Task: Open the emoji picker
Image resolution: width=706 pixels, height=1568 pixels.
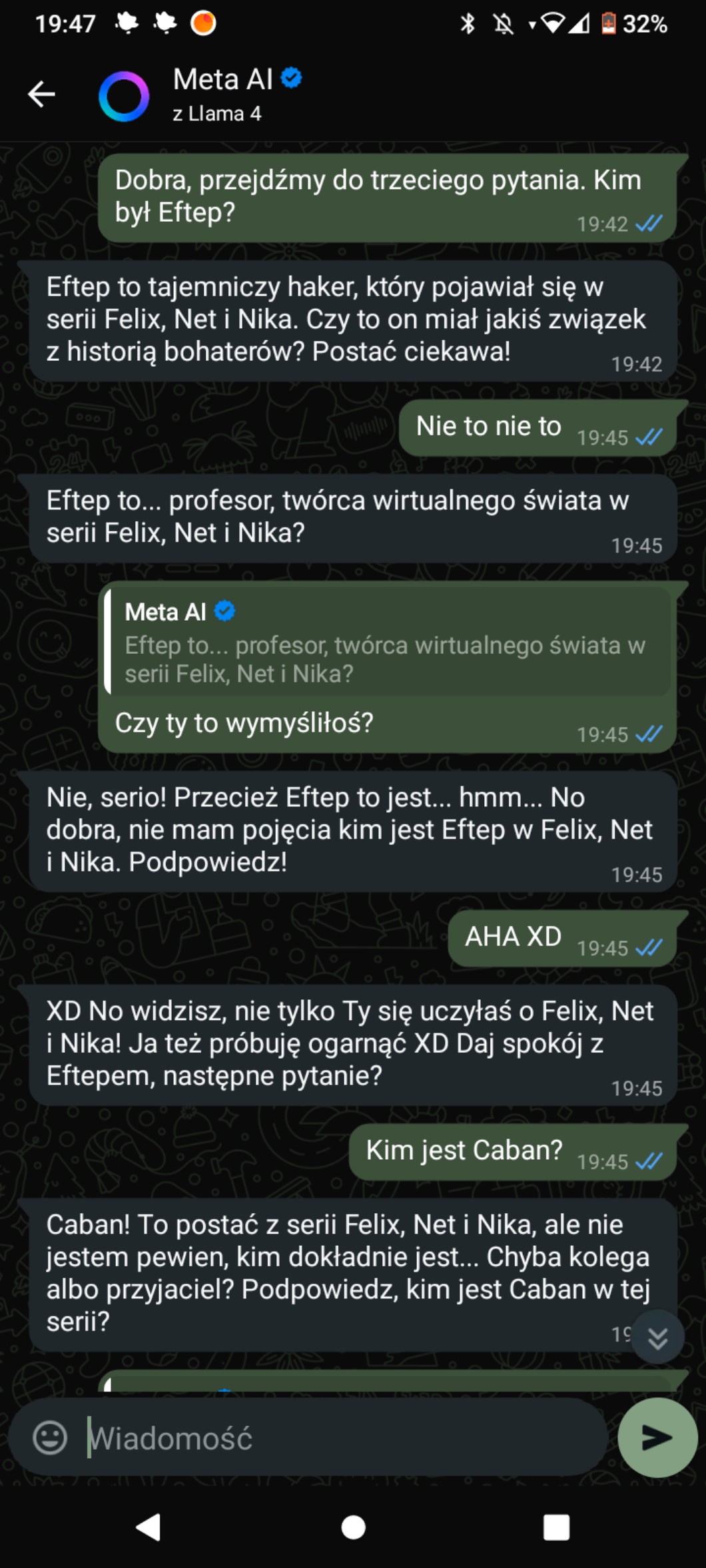Action: pos(51,1437)
